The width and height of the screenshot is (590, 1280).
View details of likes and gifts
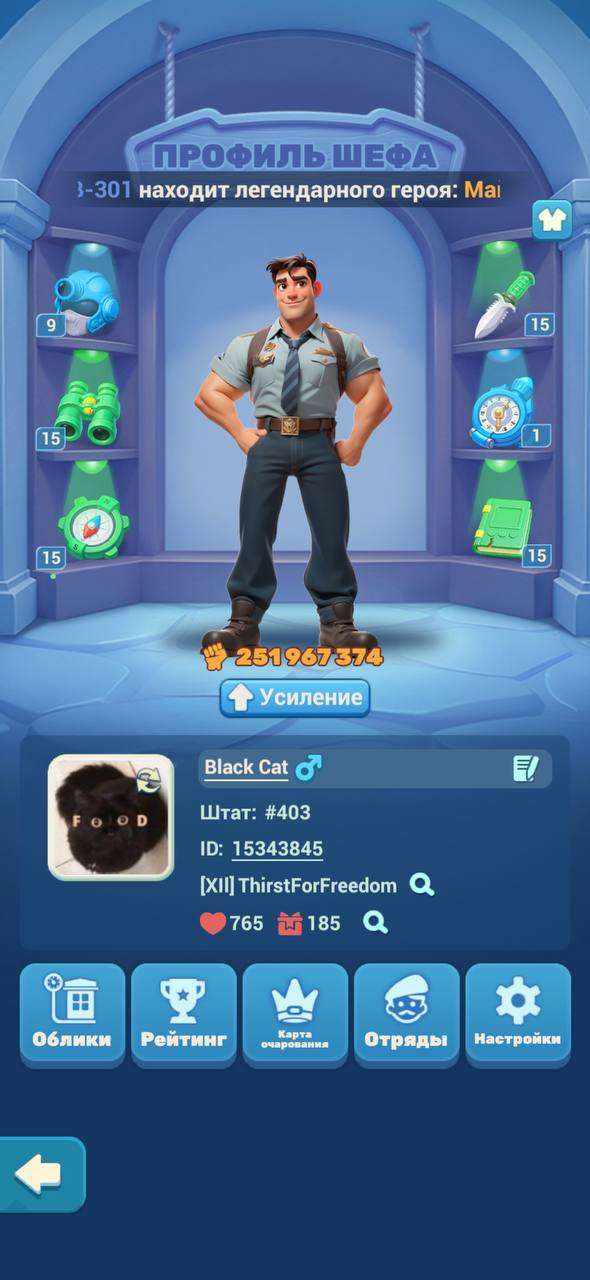click(x=375, y=922)
